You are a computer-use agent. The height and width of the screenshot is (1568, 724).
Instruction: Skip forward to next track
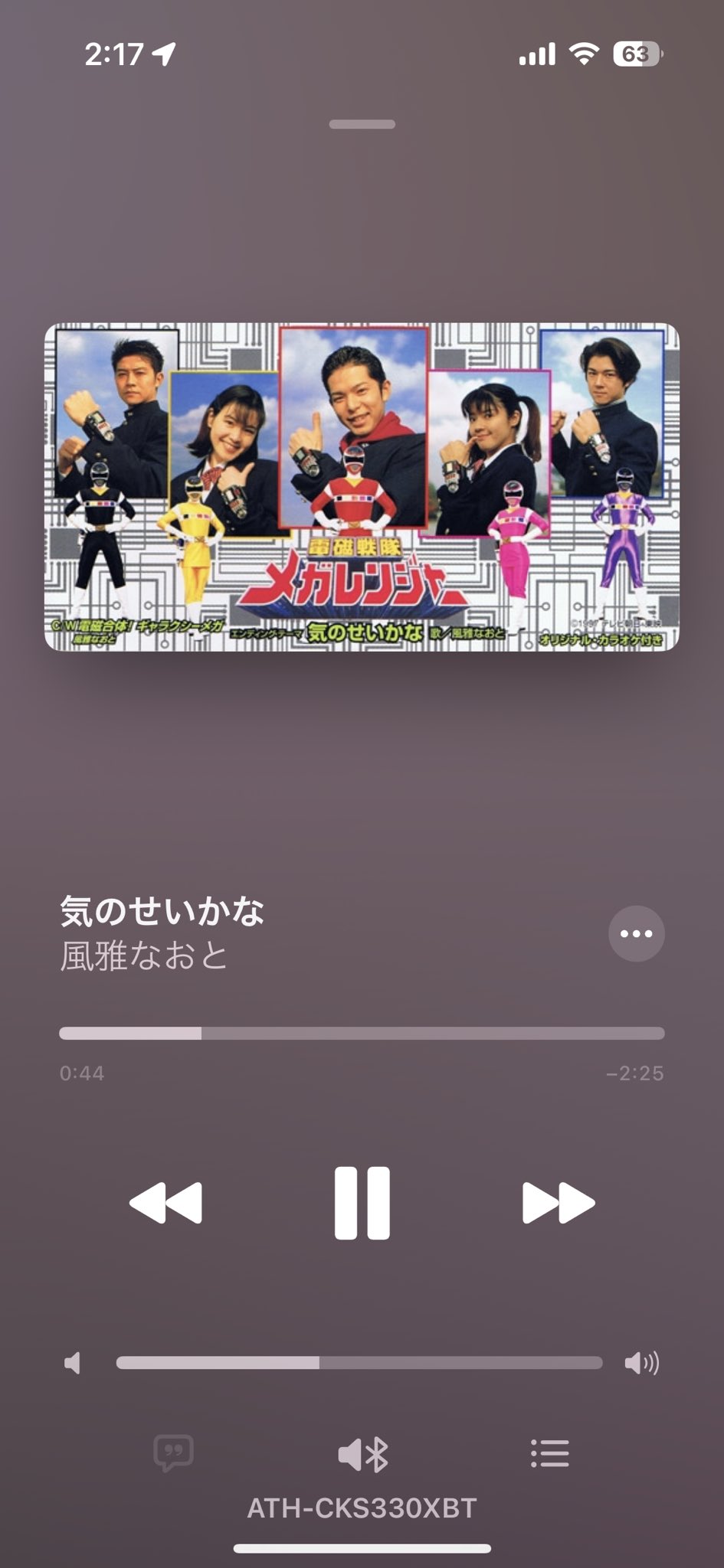coord(559,1203)
